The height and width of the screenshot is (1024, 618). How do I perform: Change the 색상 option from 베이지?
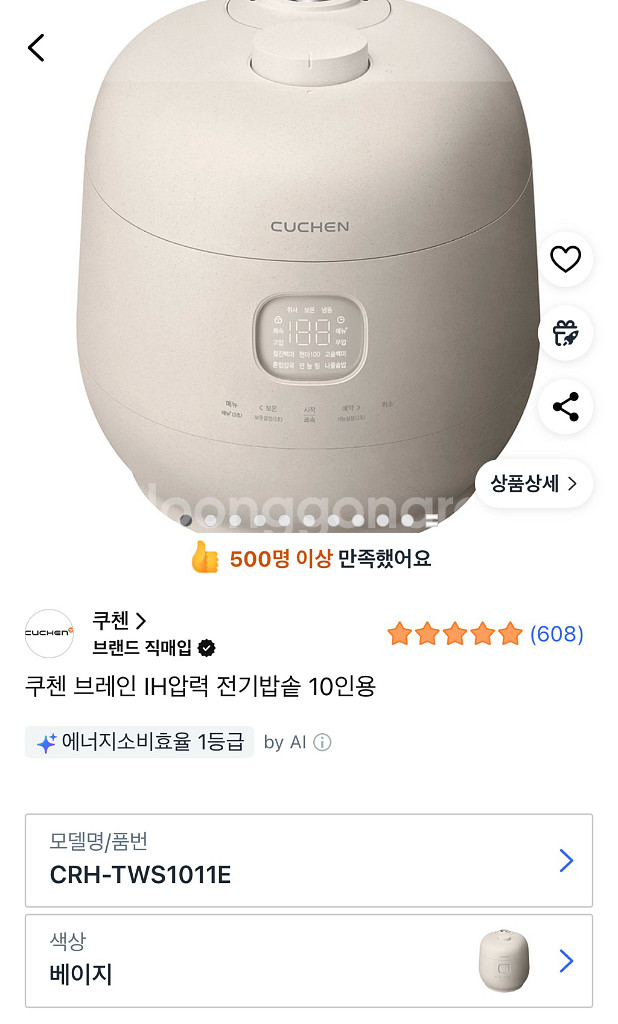308,960
